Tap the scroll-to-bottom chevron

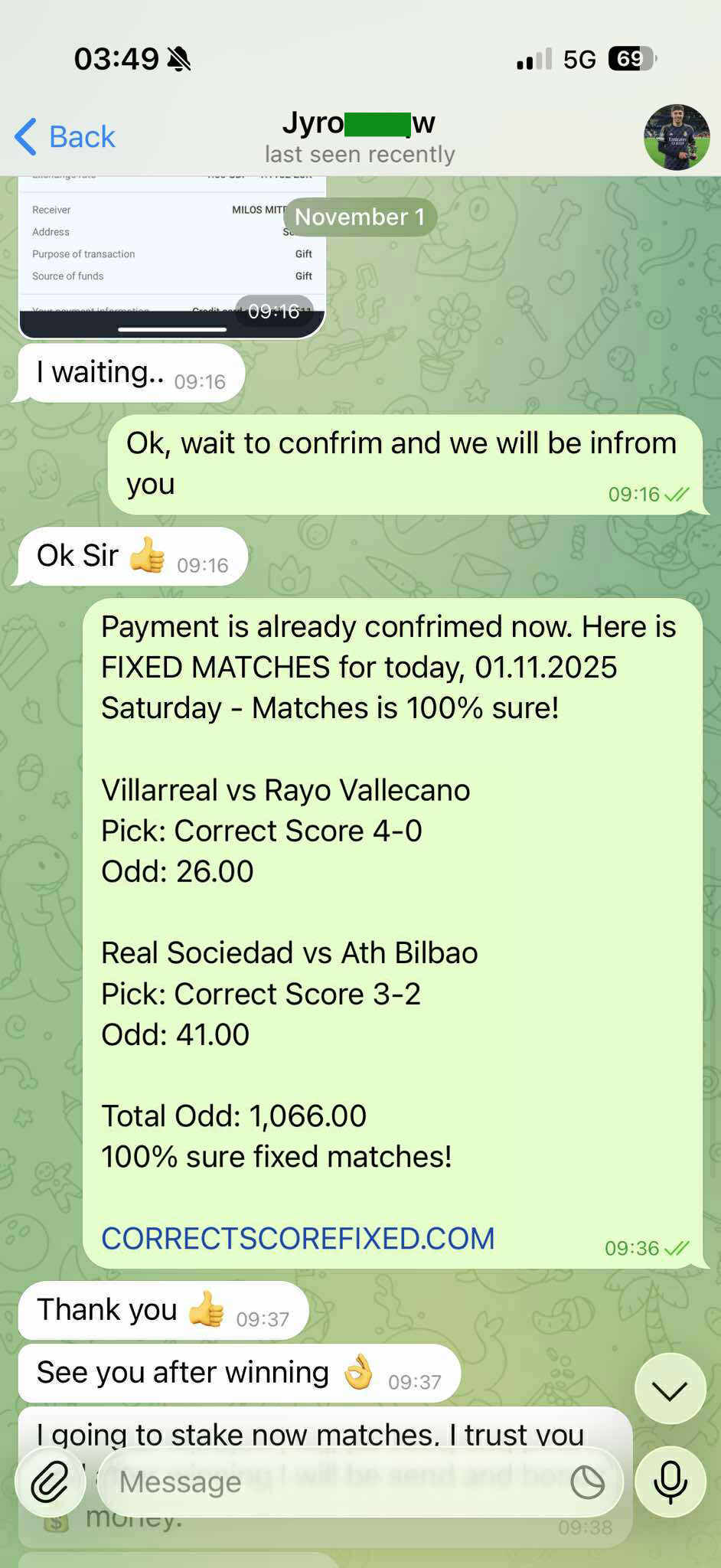[670, 1388]
